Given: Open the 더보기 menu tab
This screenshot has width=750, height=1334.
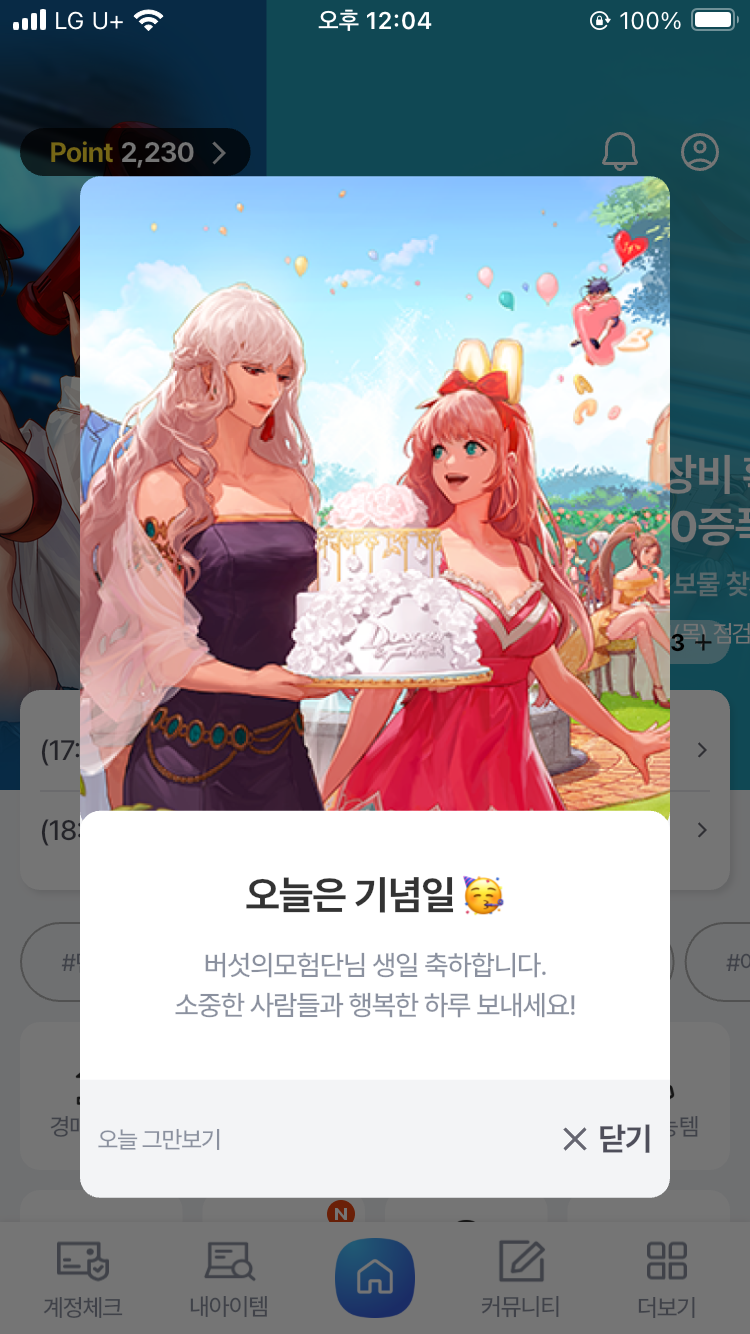Looking at the screenshot, I should [666, 1278].
